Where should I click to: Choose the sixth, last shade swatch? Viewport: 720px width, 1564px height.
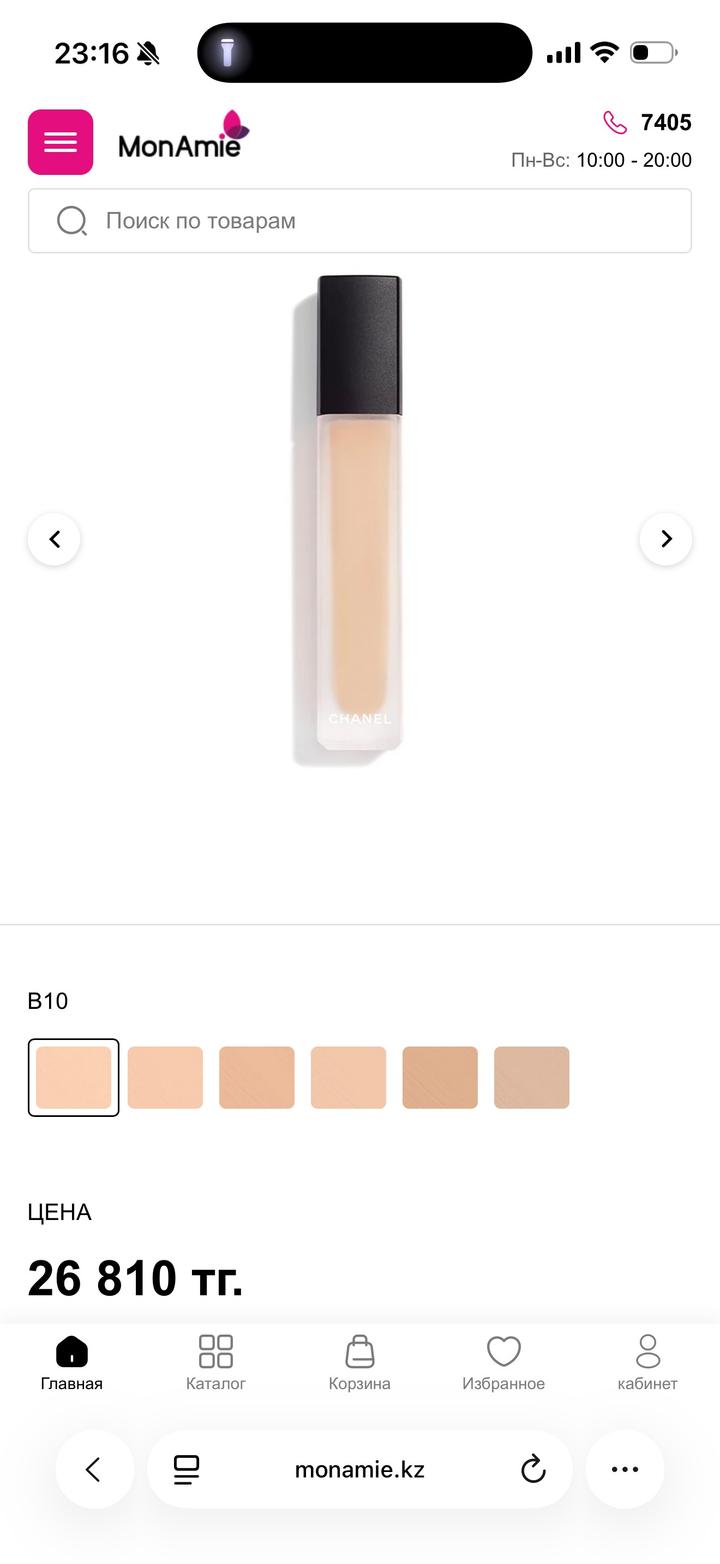tap(531, 1077)
